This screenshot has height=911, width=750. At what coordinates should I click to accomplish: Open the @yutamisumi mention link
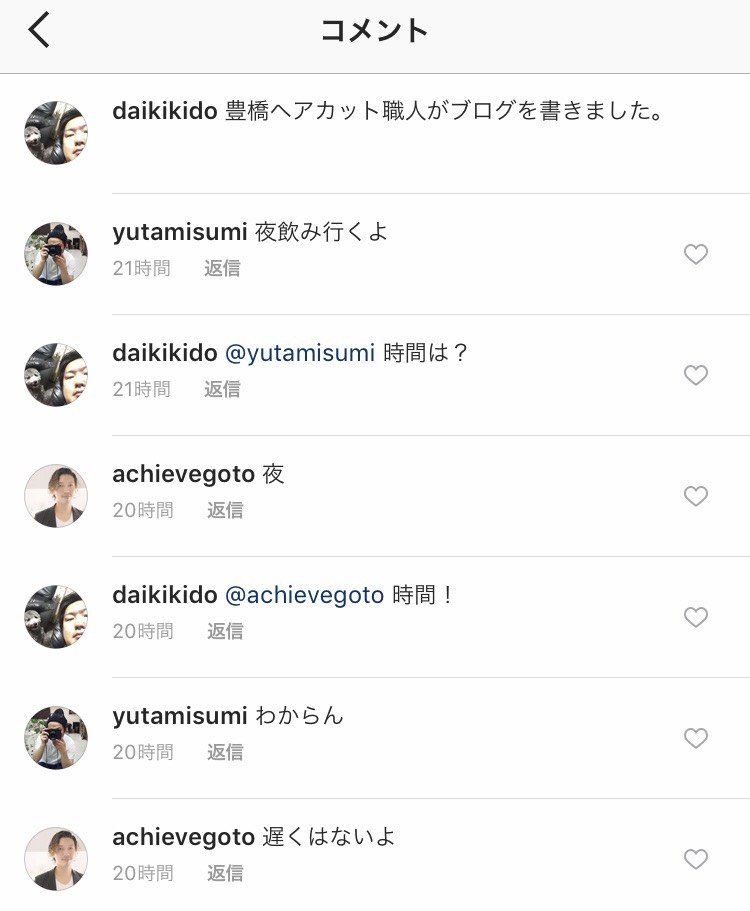point(300,353)
